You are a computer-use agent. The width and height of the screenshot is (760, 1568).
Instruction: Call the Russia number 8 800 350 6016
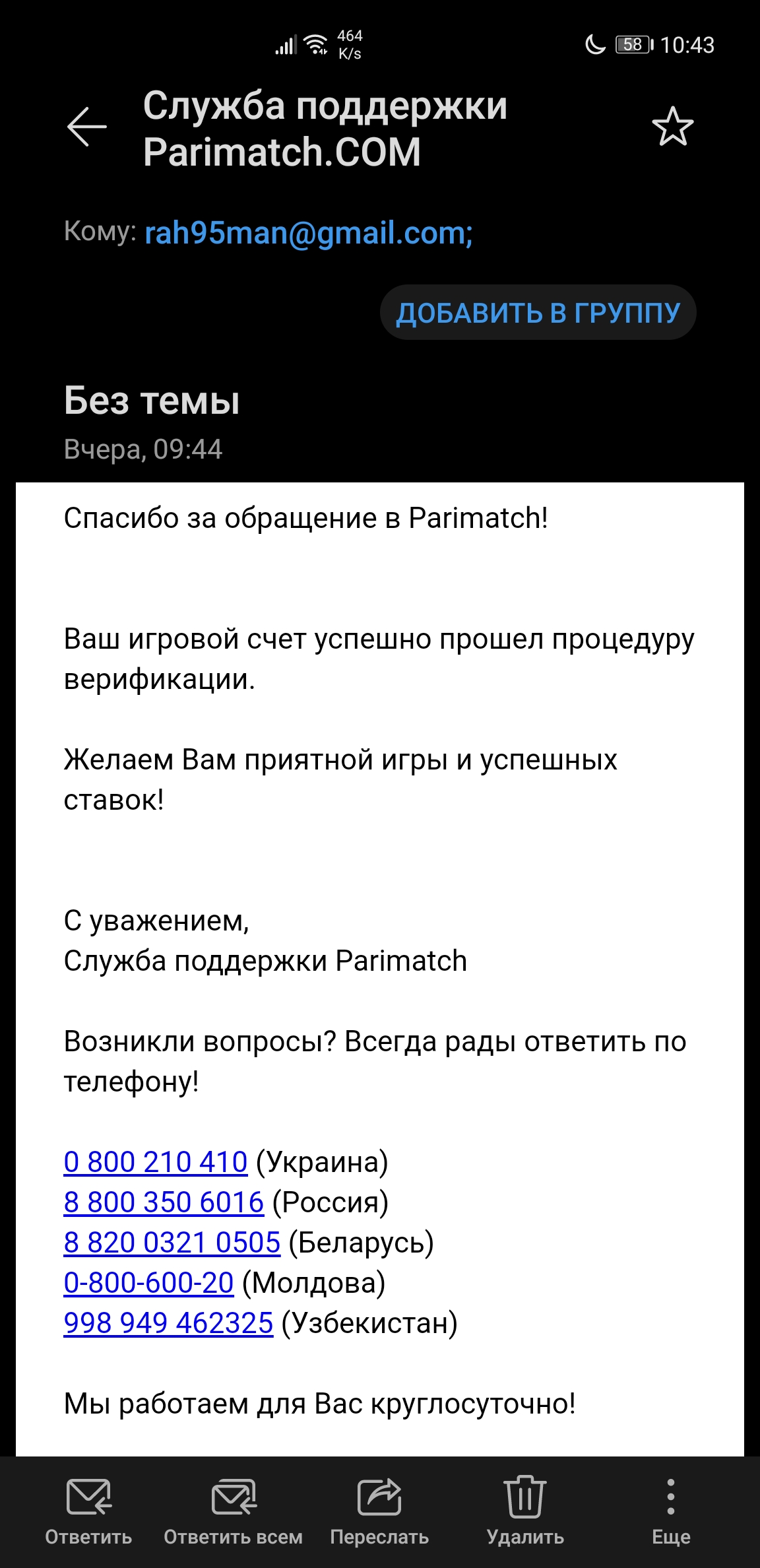(164, 1202)
